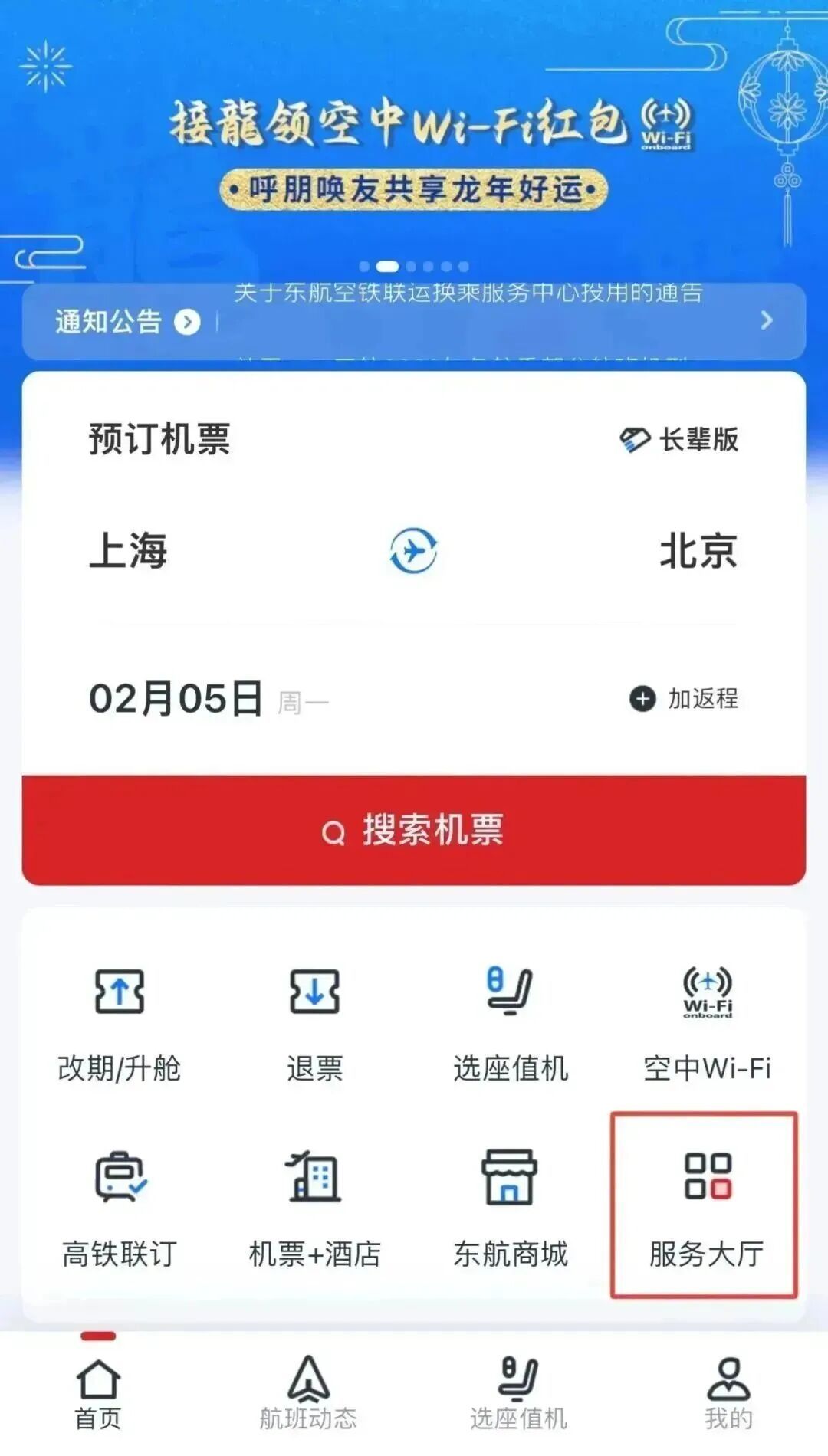The width and height of the screenshot is (828, 1456).
Task: Change destination city 北京
Action: [x=698, y=551]
